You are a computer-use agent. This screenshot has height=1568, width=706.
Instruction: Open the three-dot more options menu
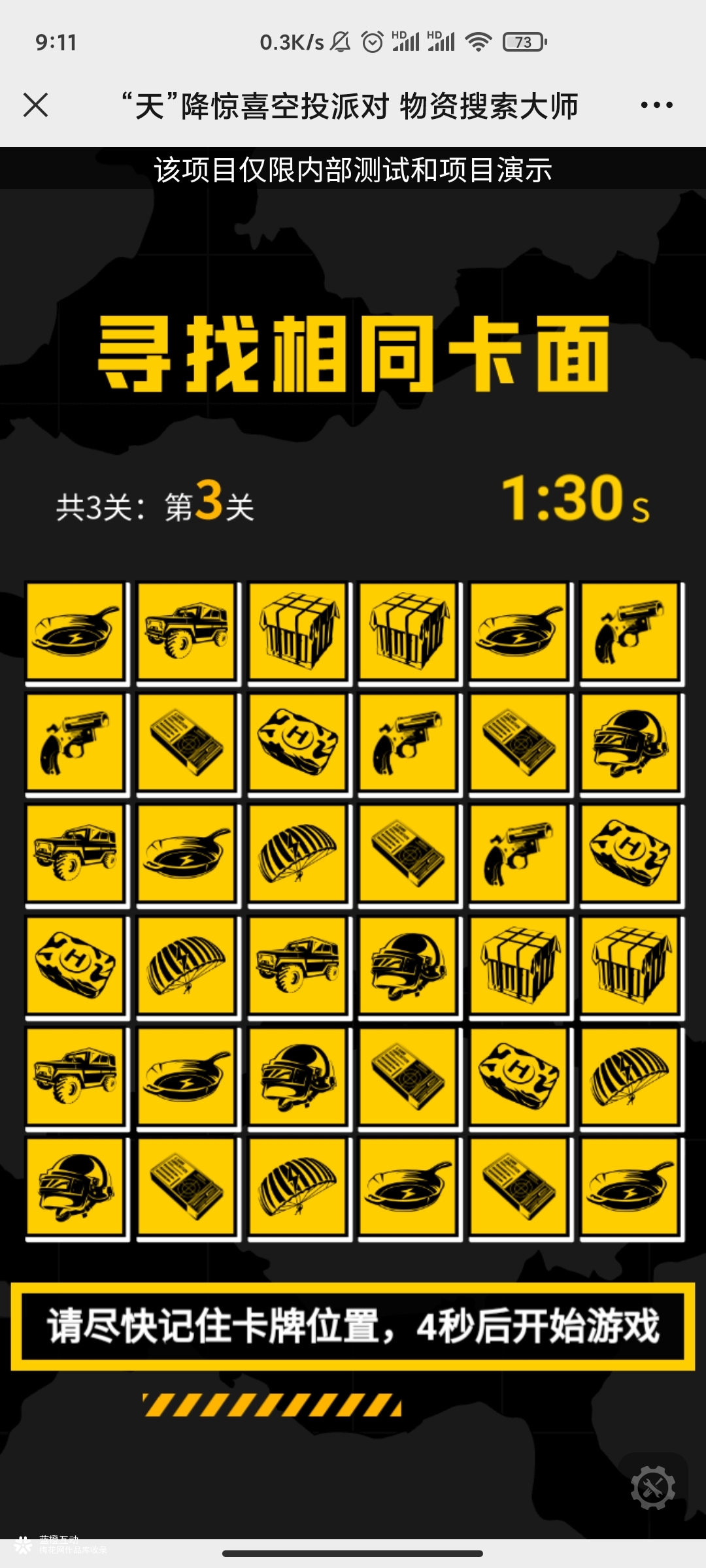click(x=656, y=105)
